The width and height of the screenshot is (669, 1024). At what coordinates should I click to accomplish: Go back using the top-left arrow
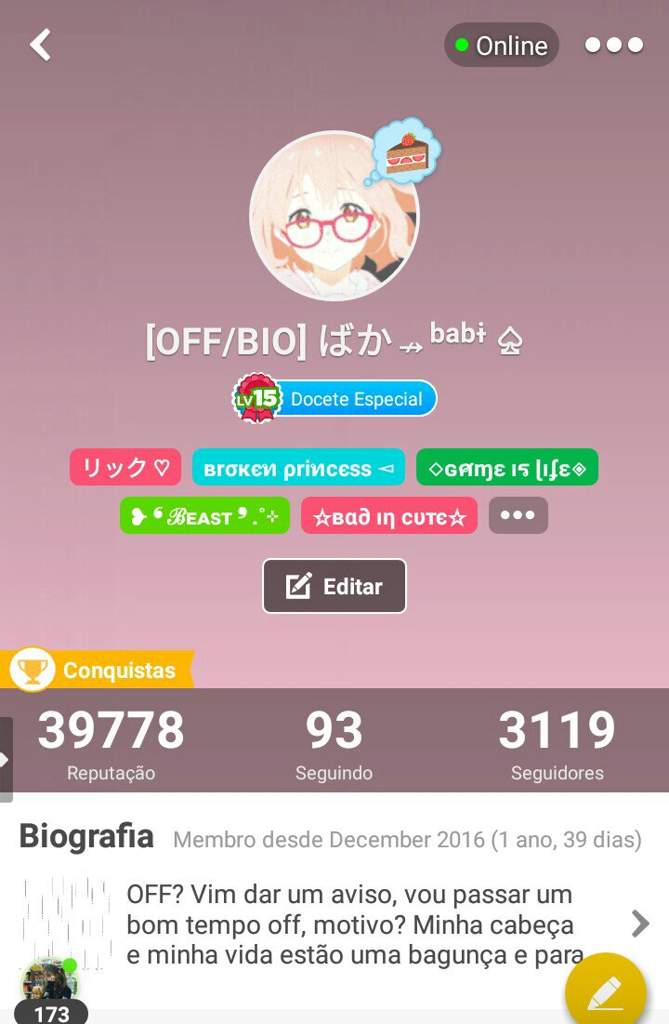coord(40,45)
